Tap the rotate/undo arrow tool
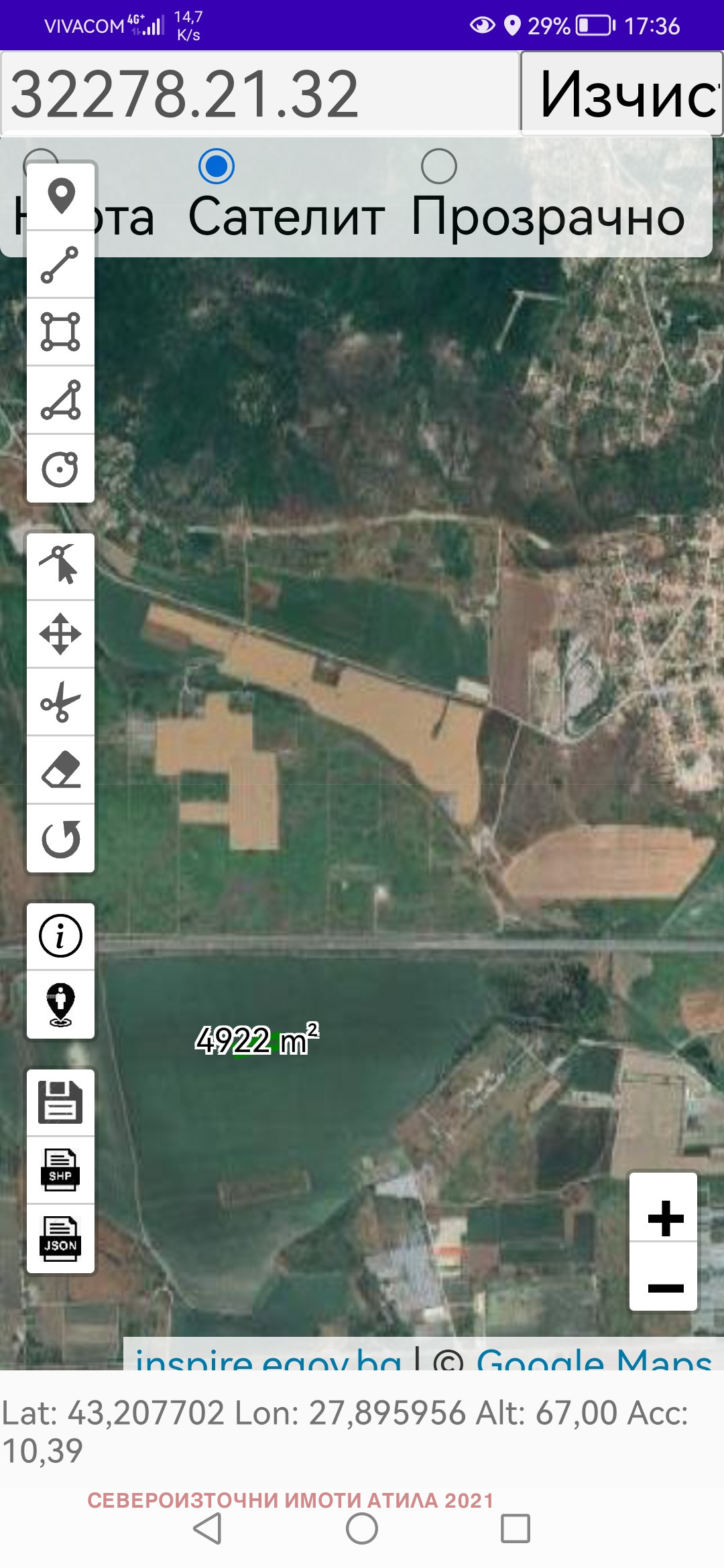 coord(61,838)
